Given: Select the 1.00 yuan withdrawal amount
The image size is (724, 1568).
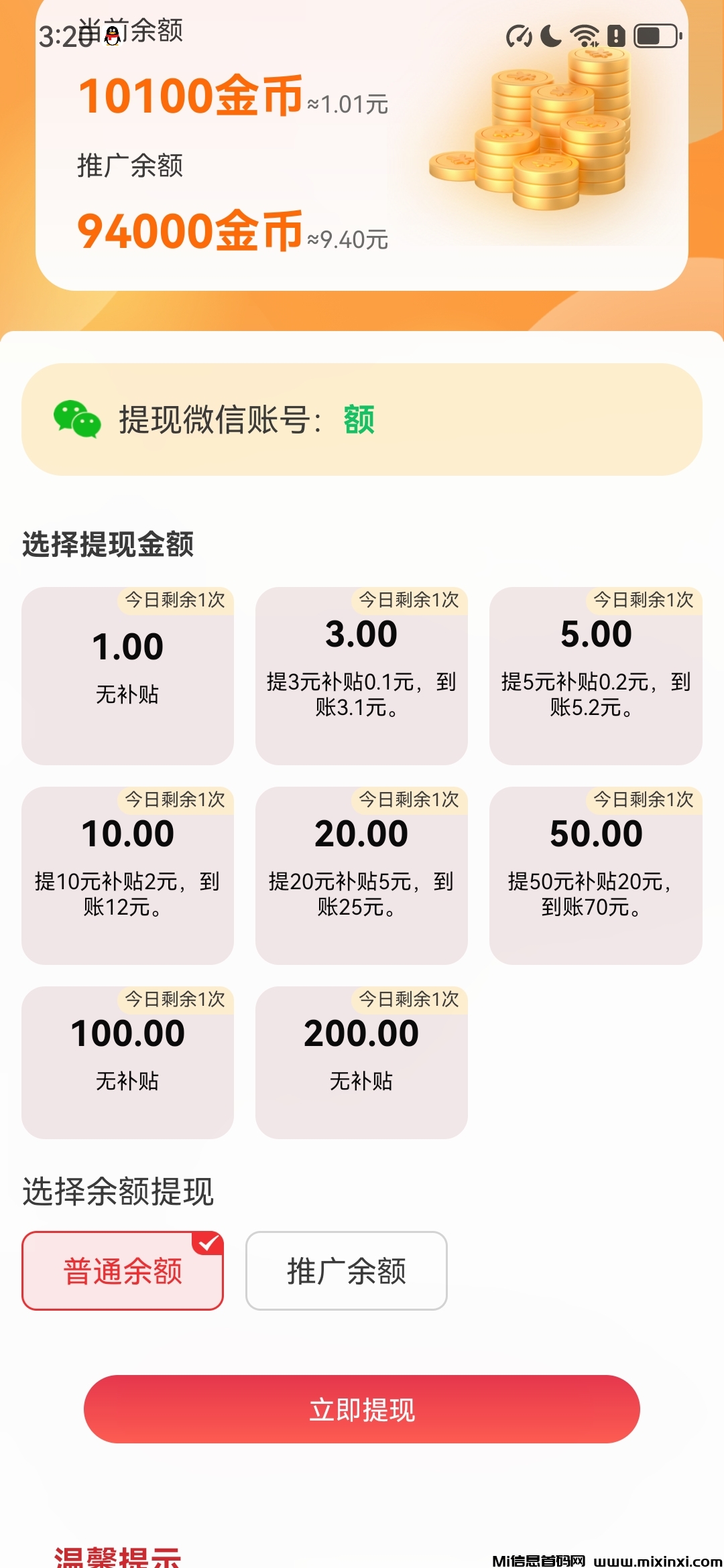Looking at the screenshot, I should (x=127, y=675).
